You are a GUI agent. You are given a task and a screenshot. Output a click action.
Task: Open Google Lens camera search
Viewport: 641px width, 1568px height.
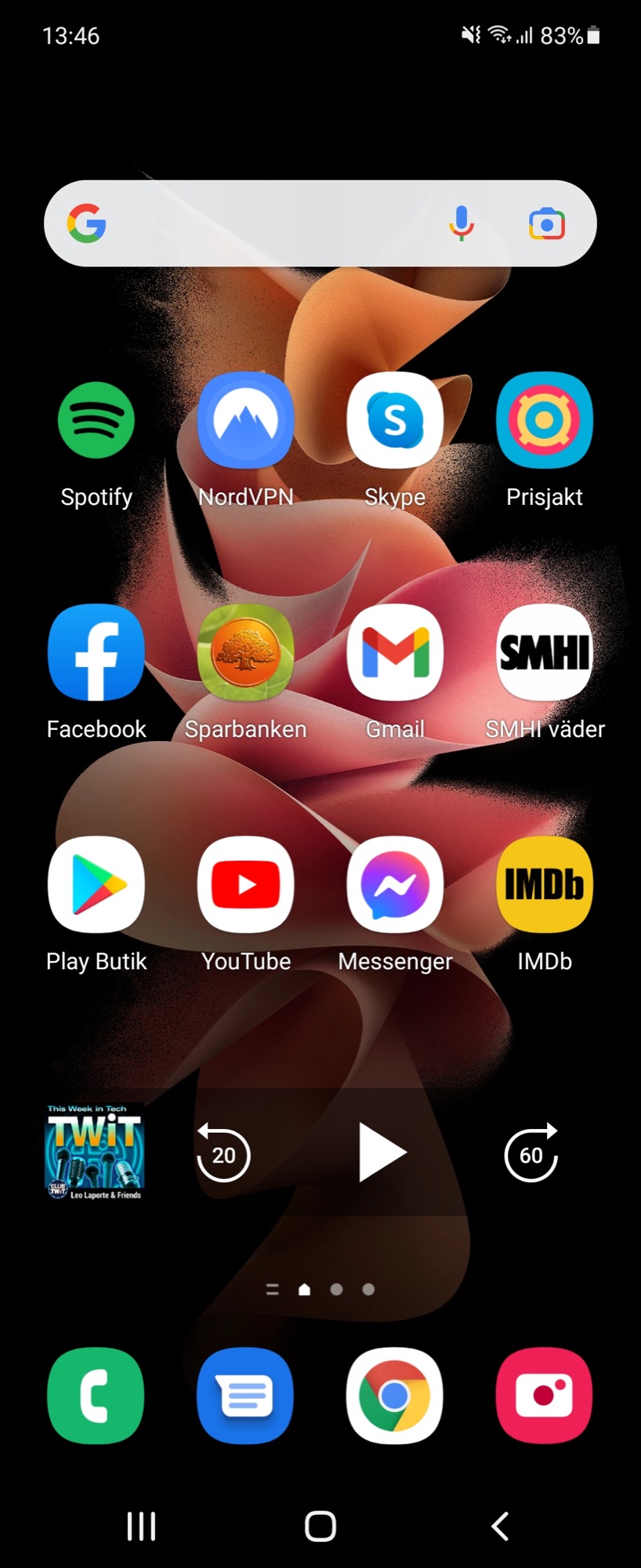546,223
